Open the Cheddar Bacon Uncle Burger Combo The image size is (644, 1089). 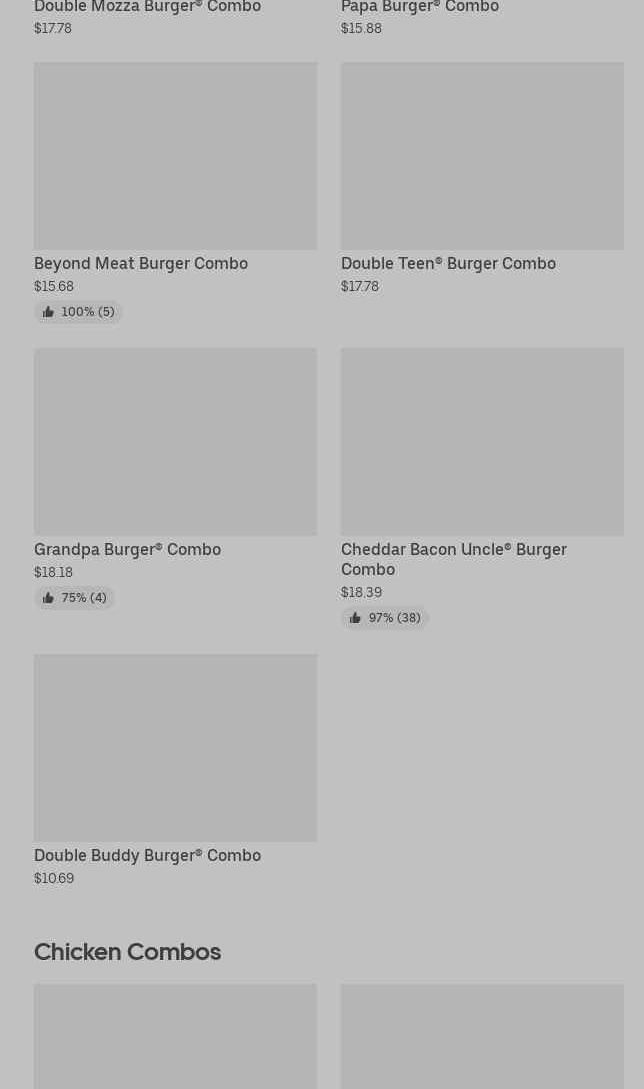point(482,442)
